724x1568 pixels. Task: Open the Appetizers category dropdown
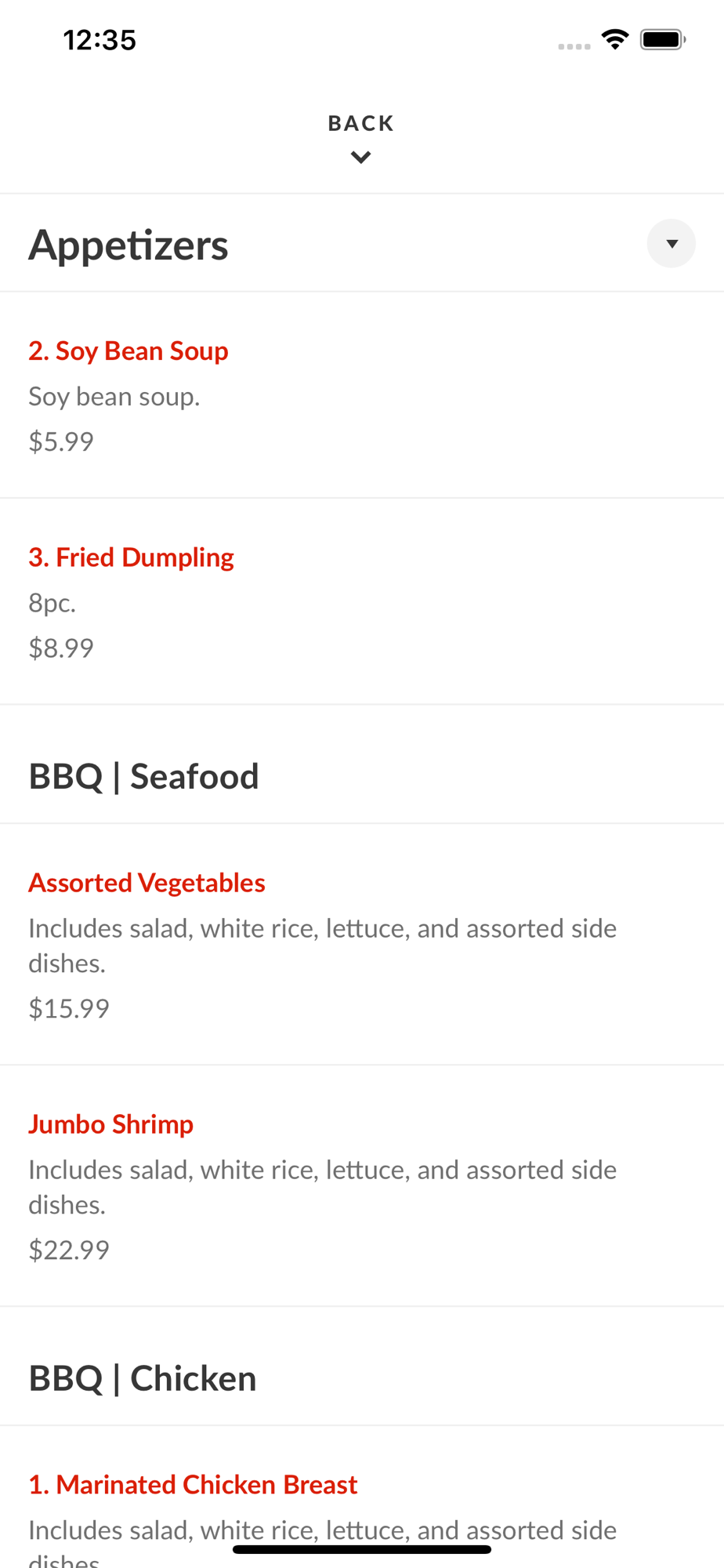(671, 244)
